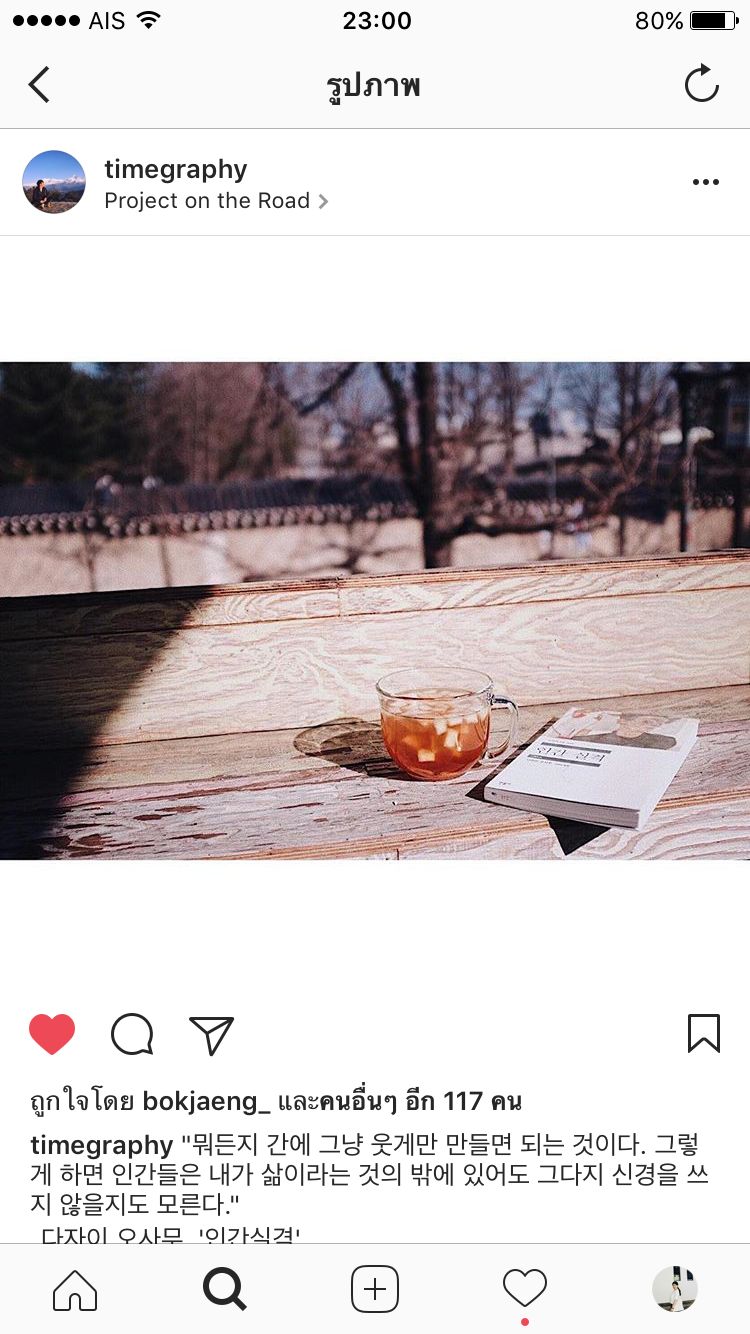This screenshot has width=750, height=1334.
Task: Switch to the Home tab
Action: coord(75,1289)
